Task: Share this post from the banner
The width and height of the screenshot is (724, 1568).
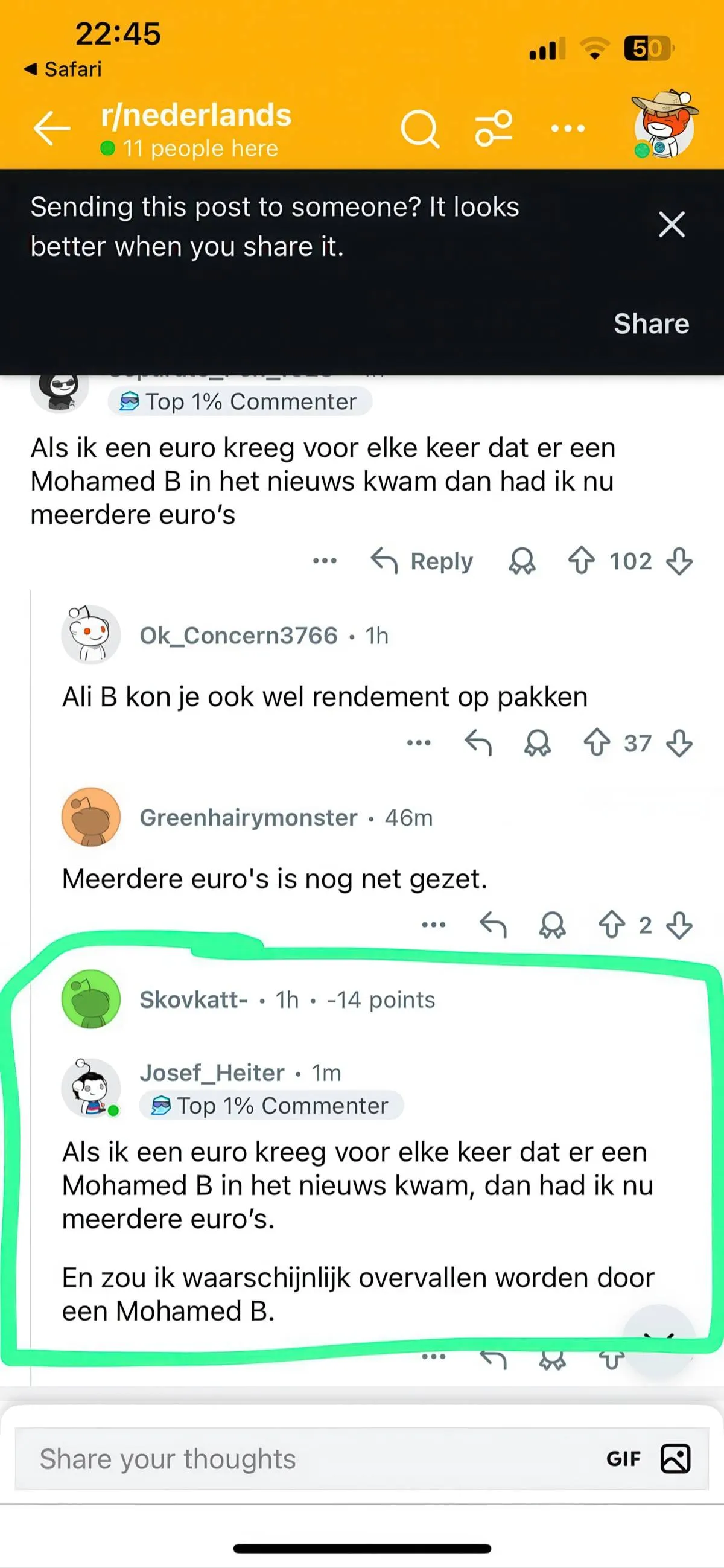Action: 651,324
